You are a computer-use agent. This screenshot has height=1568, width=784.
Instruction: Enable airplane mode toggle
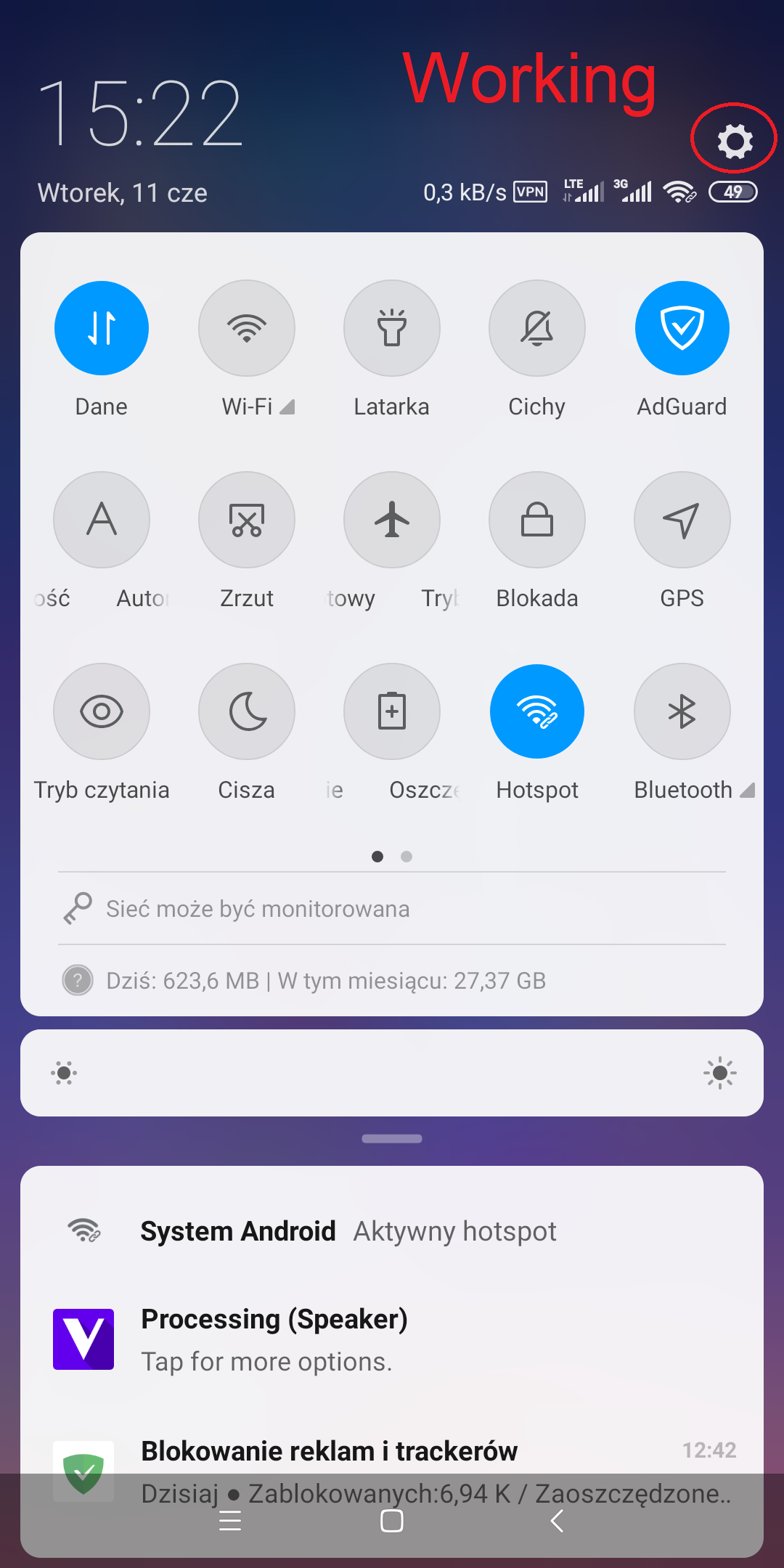pyautogui.click(x=392, y=520)
